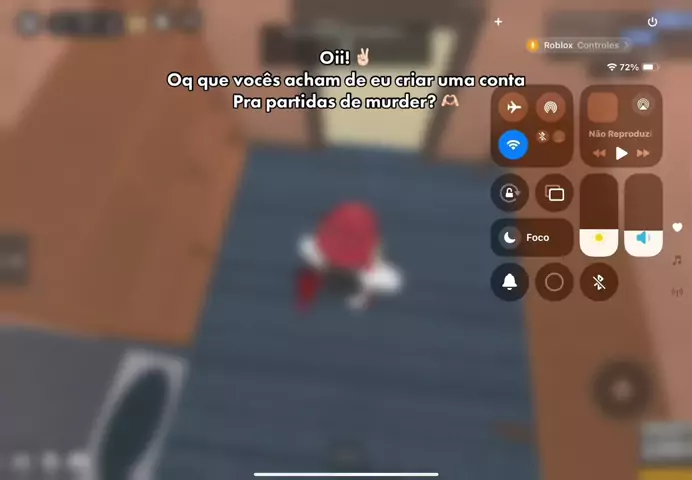
Task: Adjust the brightness slider
Action: pos(599,215)
